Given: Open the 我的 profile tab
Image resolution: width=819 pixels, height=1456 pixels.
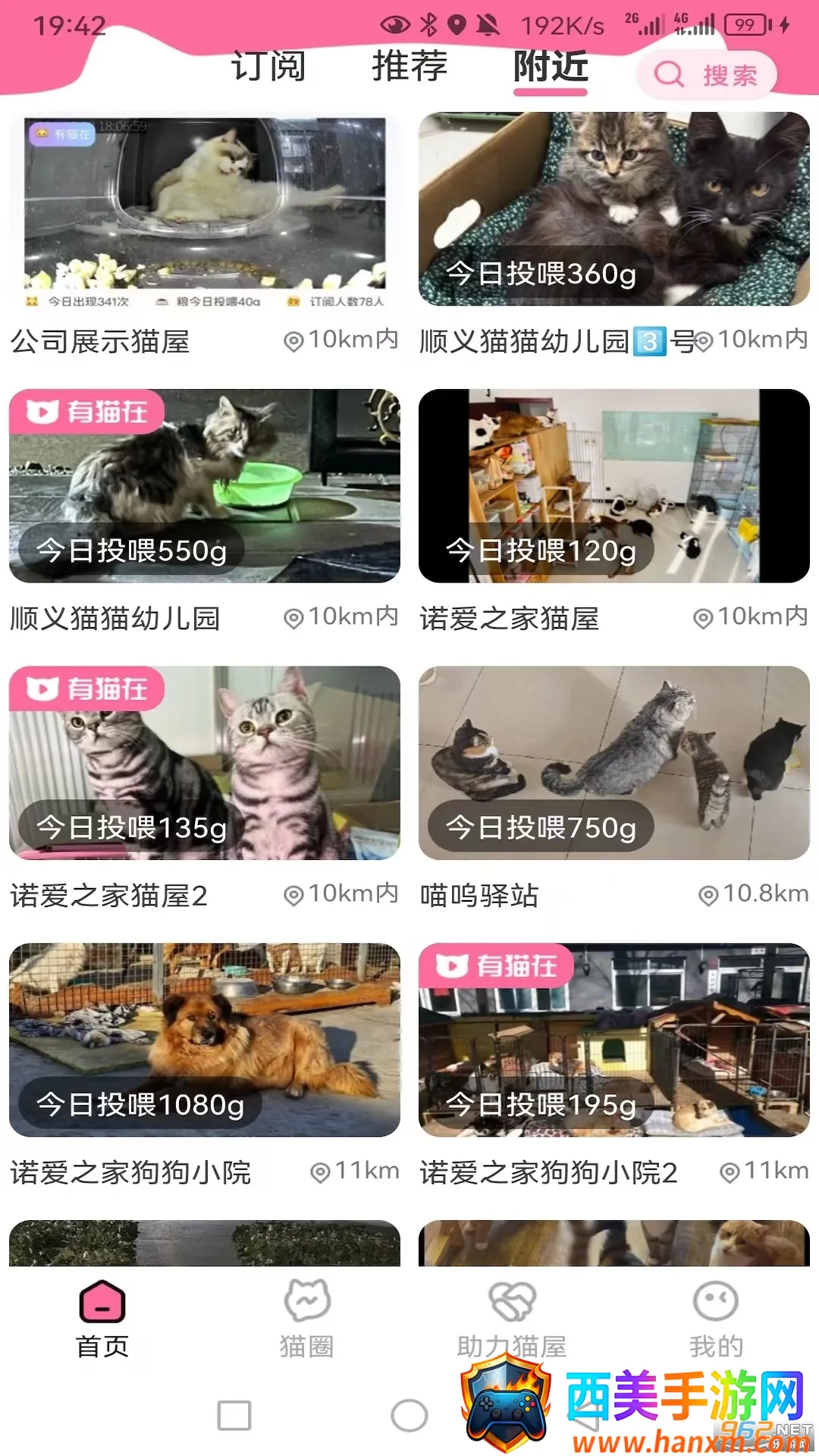Looking at the screenshot, I should point(716,1318).
